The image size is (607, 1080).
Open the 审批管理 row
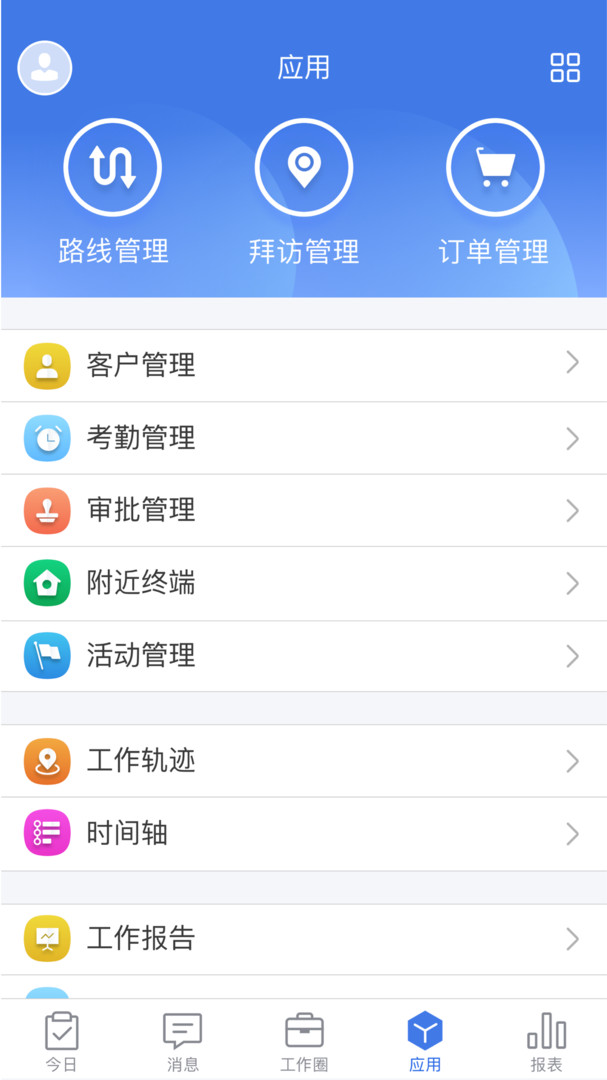point(303,510)
